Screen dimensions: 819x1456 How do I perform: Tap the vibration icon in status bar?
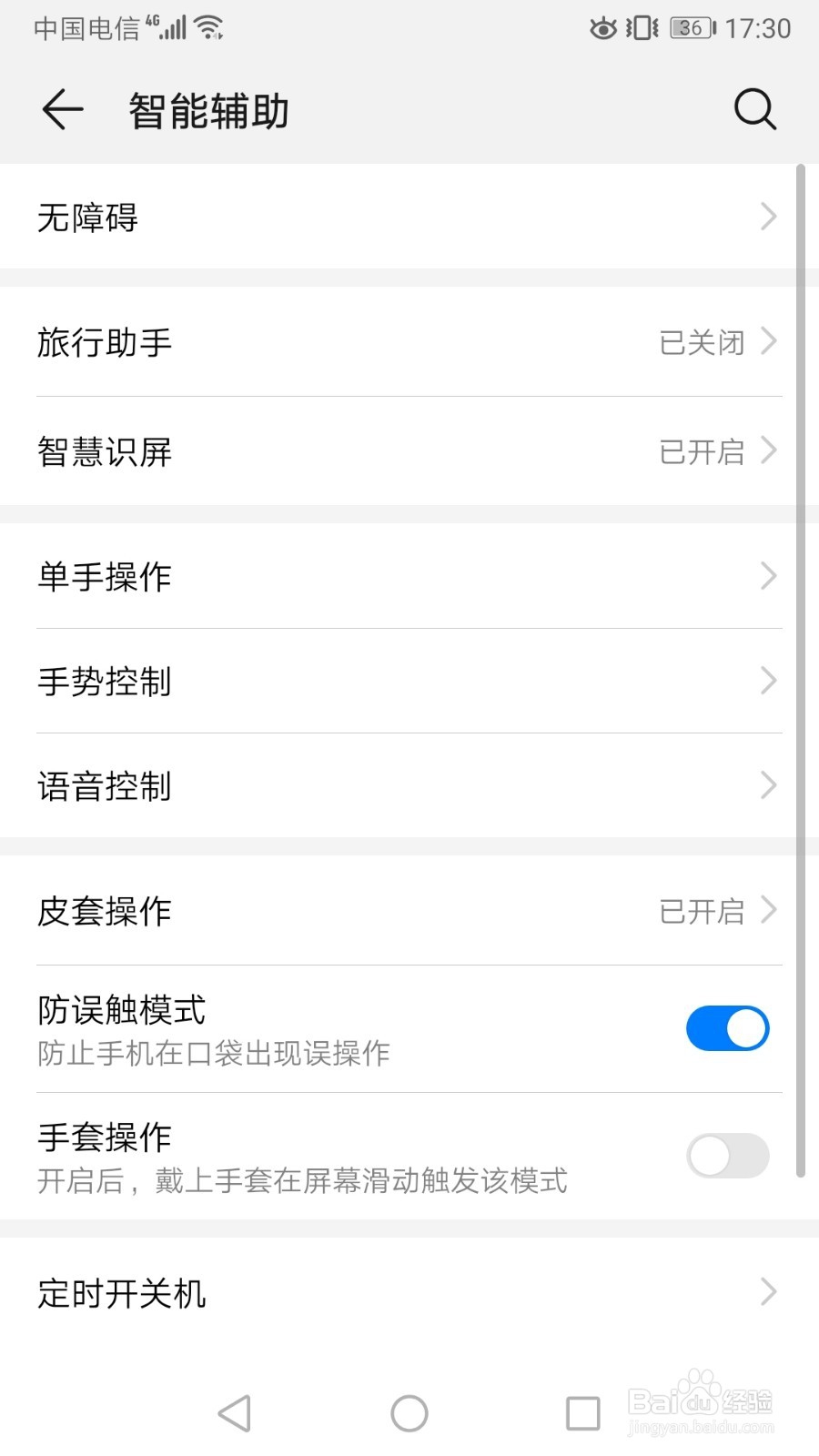tap(642, 28)
